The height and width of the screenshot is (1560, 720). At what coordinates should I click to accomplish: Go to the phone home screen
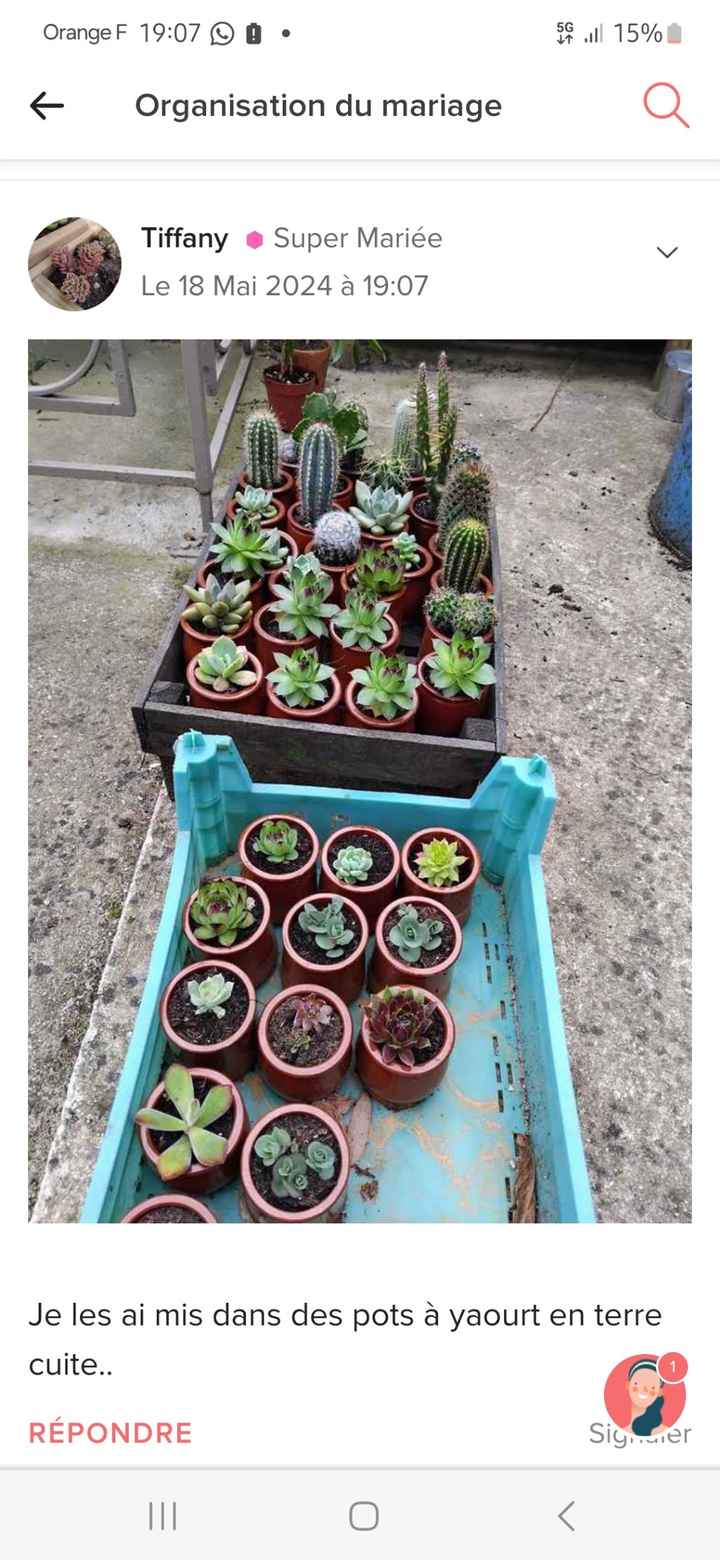click(364, 1516)
